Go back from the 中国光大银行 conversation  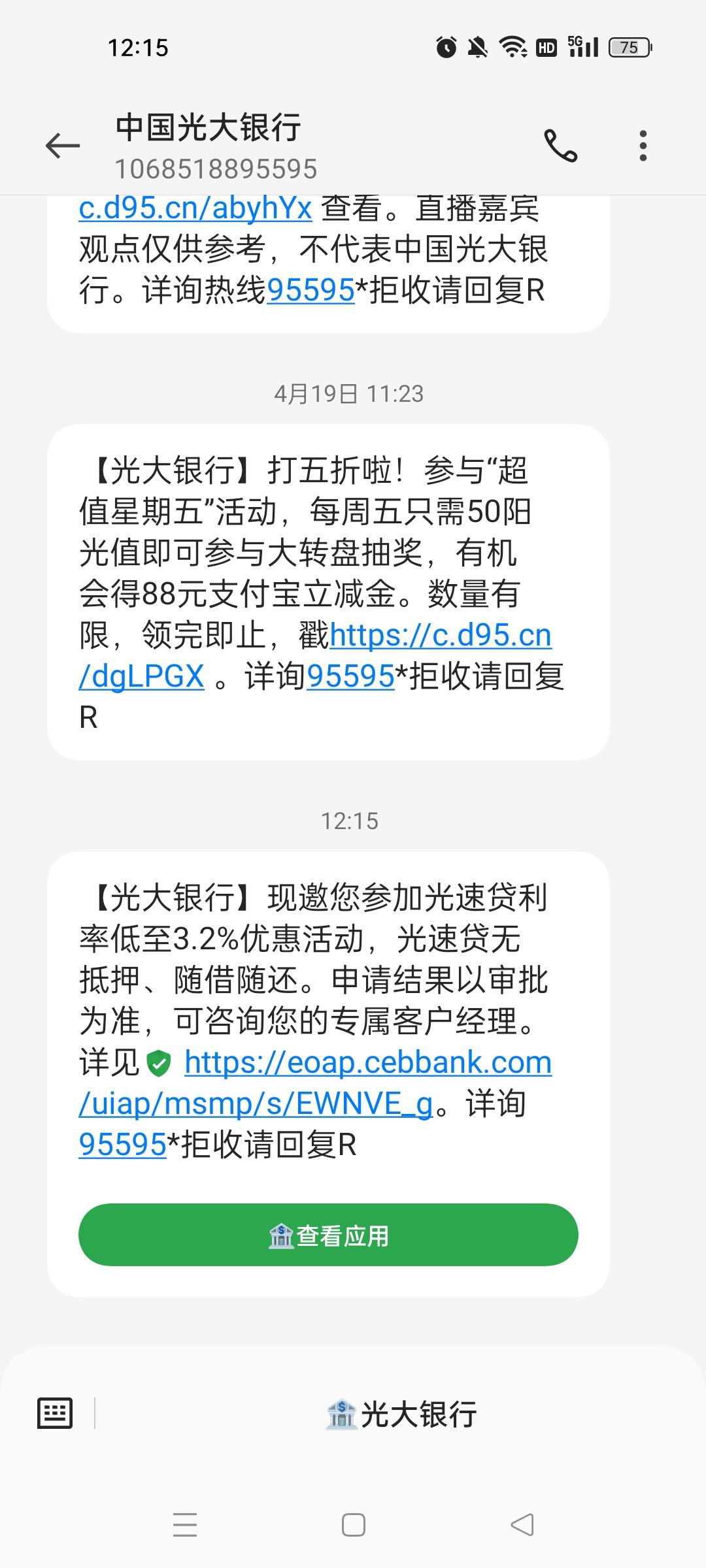[x=63, y=145]
